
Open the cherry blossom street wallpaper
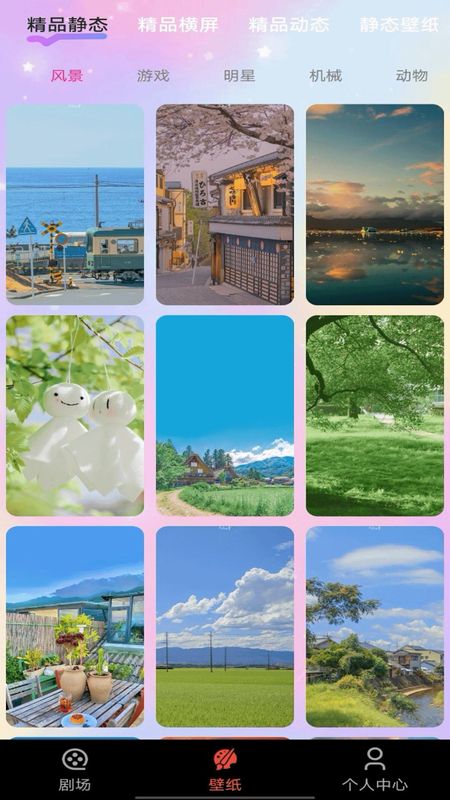(225, 205)
